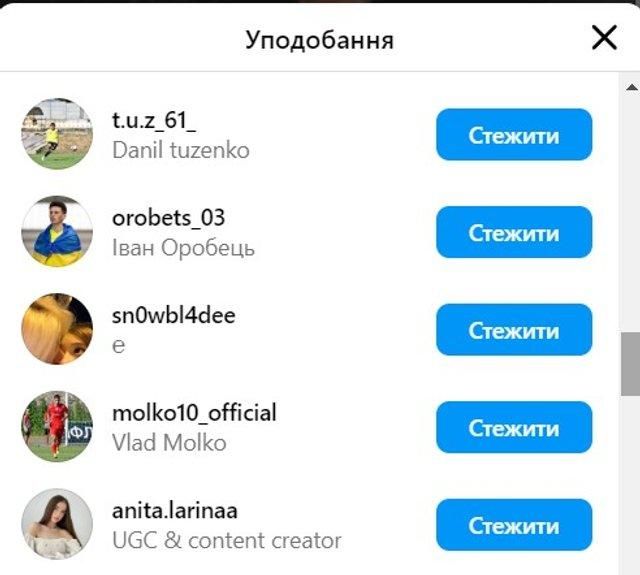The image size is (640, 575).
Task: Hit Стежити next to sn0wbl4dee
Action: pyautogui.click(x=514, y=330)
